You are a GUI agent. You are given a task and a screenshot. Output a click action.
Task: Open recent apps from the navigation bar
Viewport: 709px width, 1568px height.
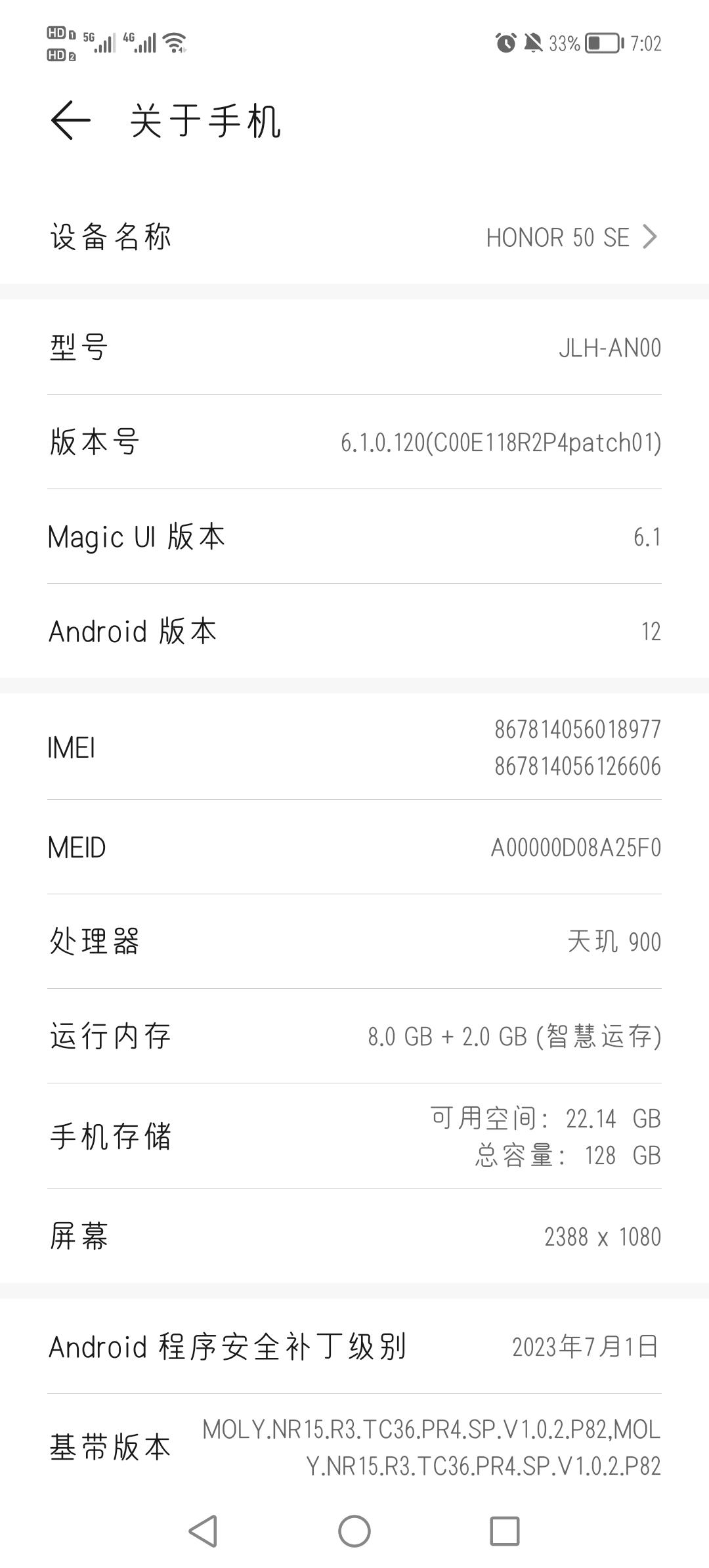[504, 1531]
